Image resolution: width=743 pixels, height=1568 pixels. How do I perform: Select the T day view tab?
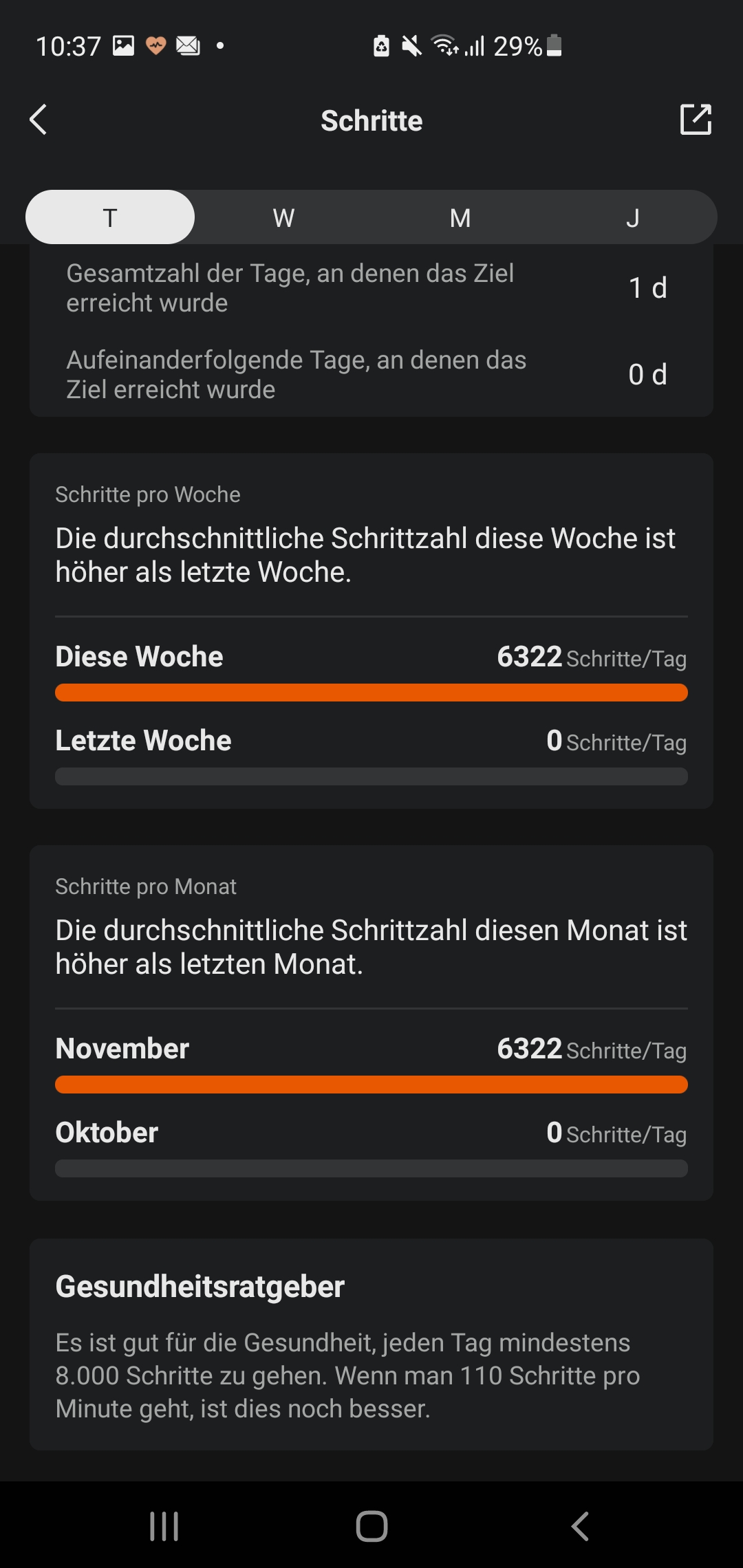[x=110, y=217]
